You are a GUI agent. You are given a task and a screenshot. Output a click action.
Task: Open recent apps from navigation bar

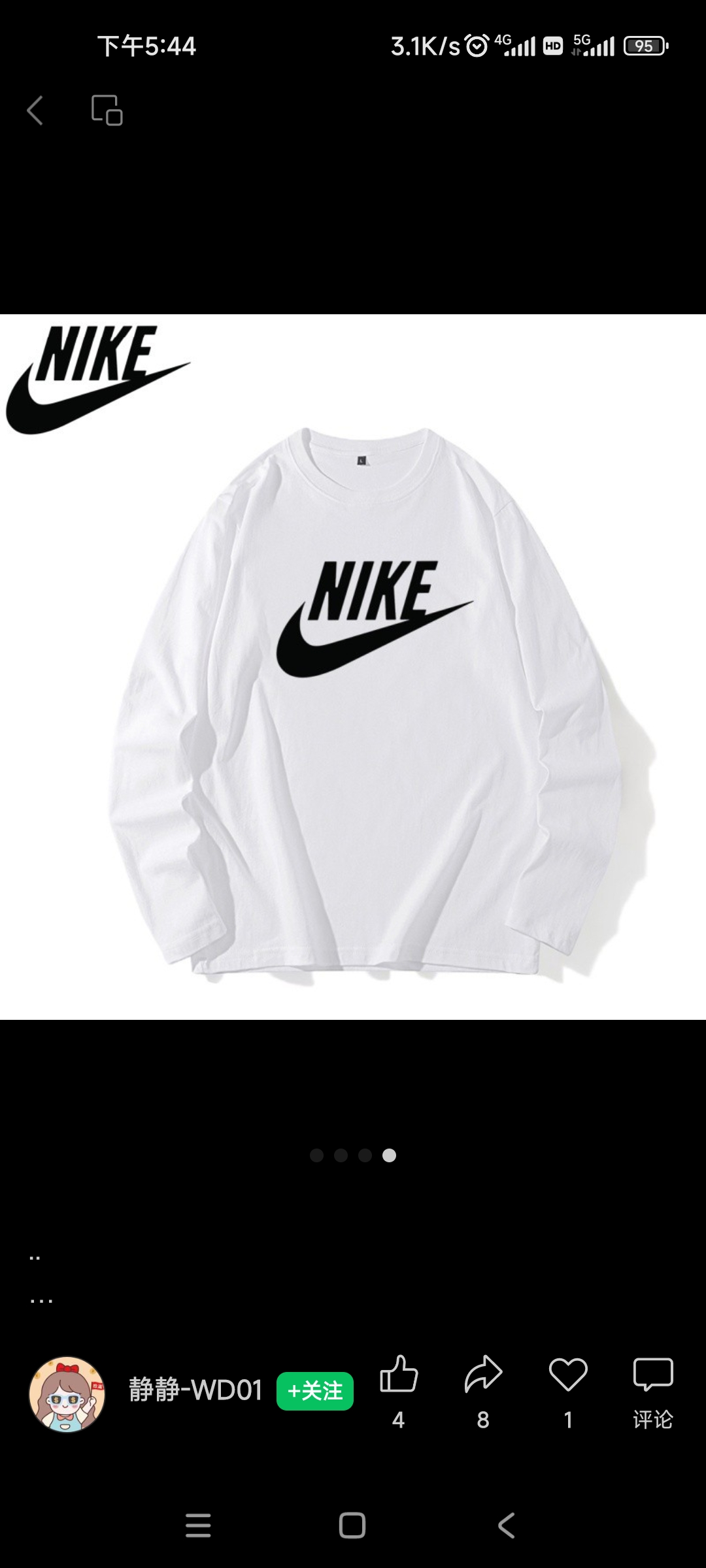point(198,1526)
